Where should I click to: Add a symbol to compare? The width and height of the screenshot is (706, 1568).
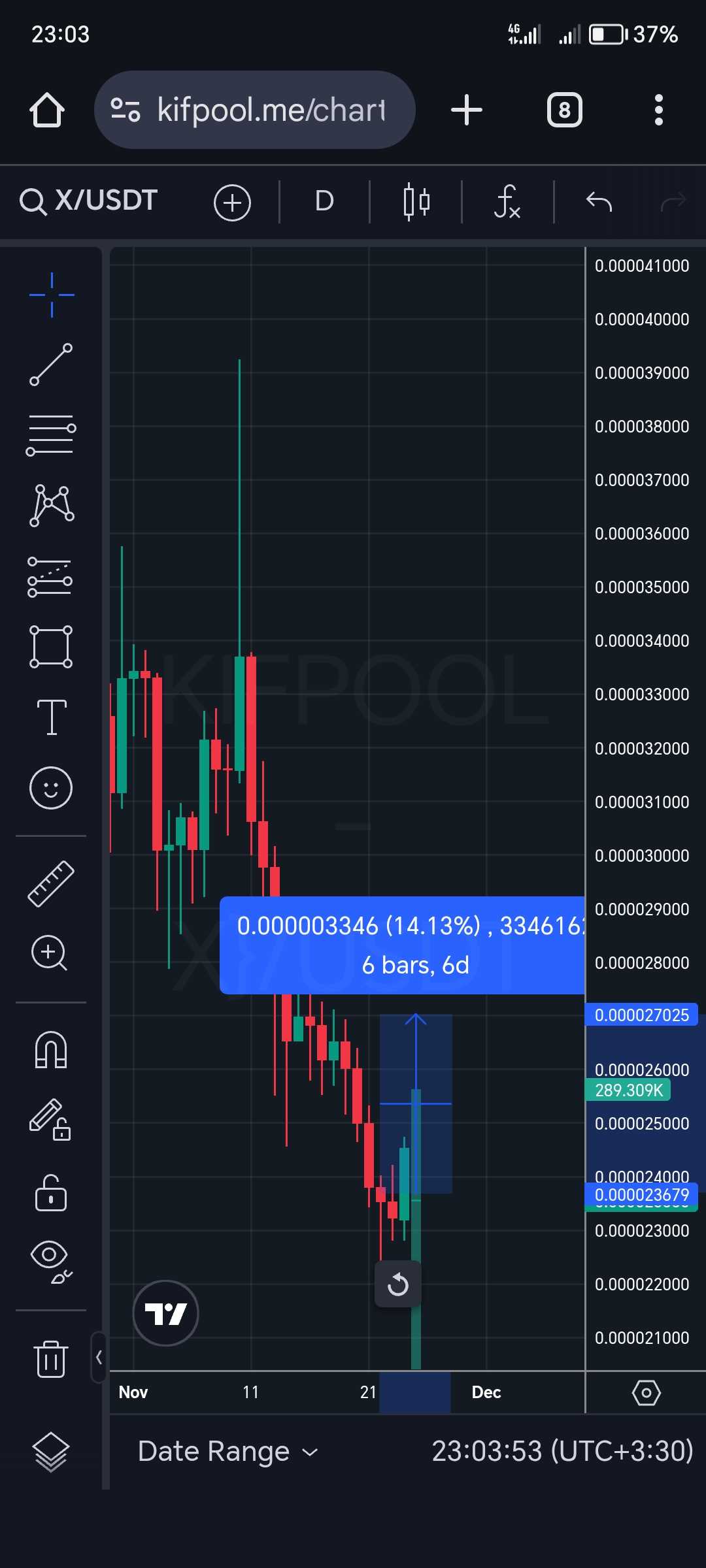232,203
